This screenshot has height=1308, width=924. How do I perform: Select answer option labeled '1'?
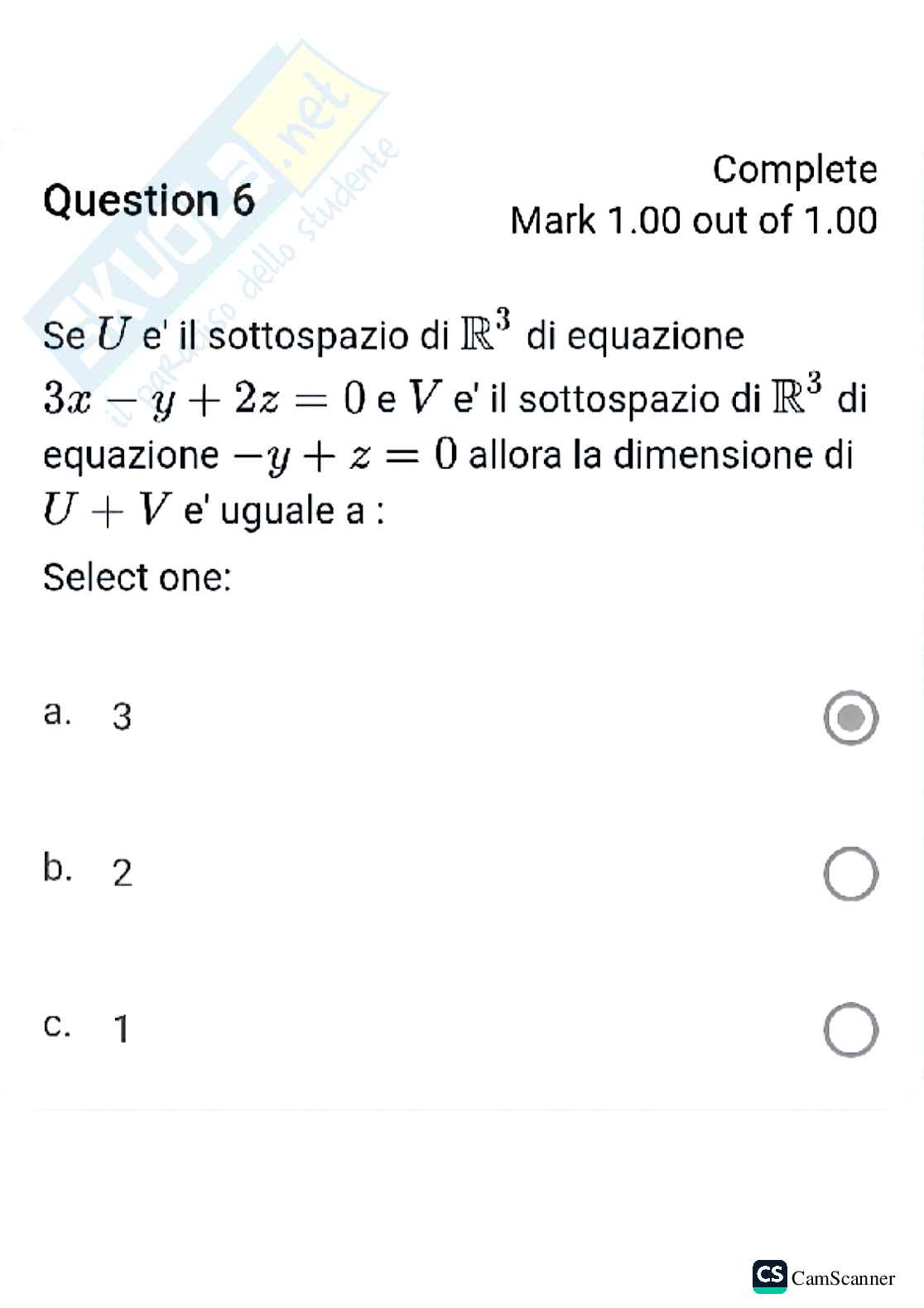pyautogui.click(x=121, y=1030)
